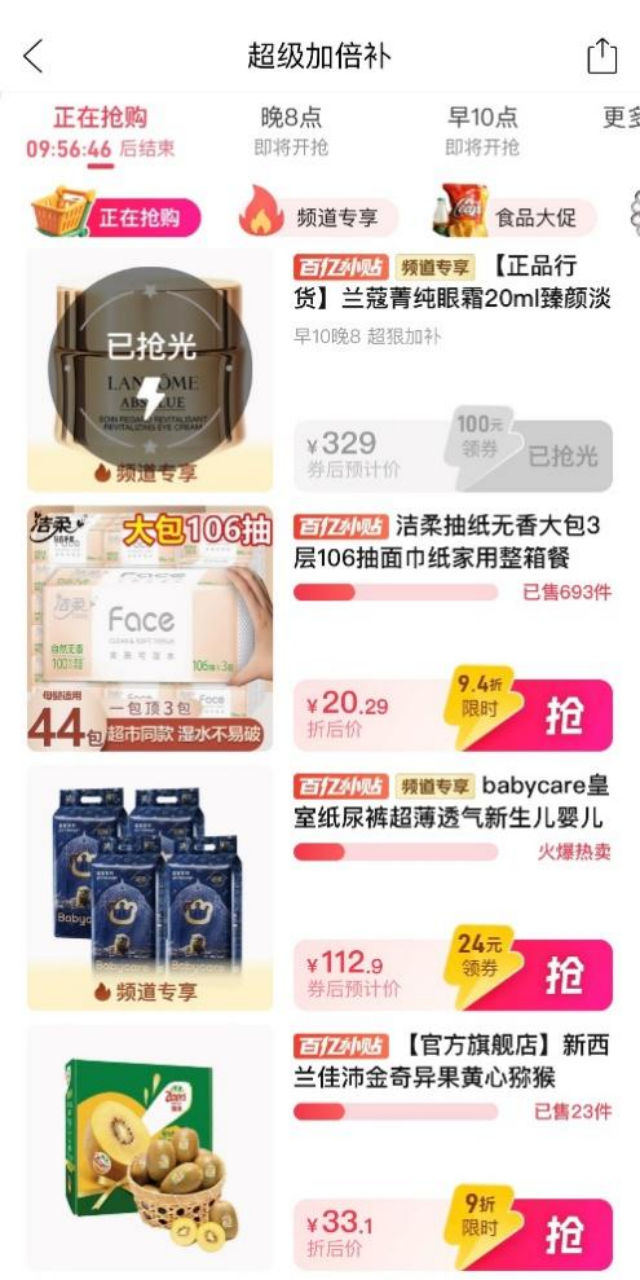Image resolution: width=640 pixels, height=1280 pixels.
Task: Filter by 食品大促 chip
Action: point(515,217)
